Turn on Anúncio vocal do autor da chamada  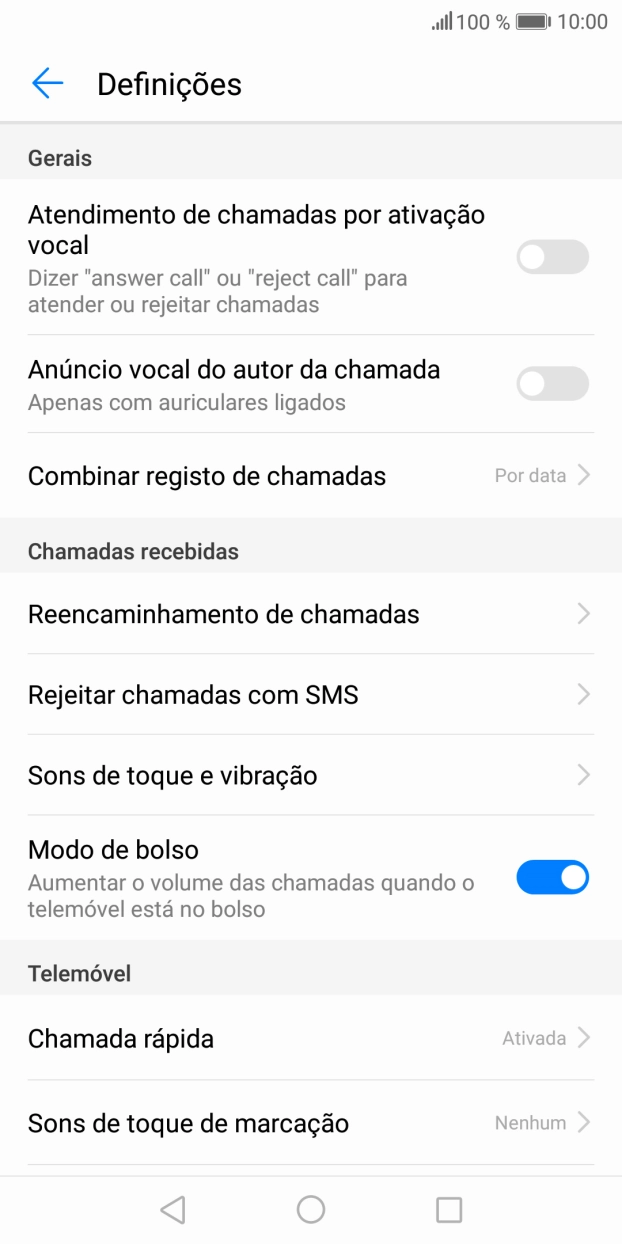[552, 383]
